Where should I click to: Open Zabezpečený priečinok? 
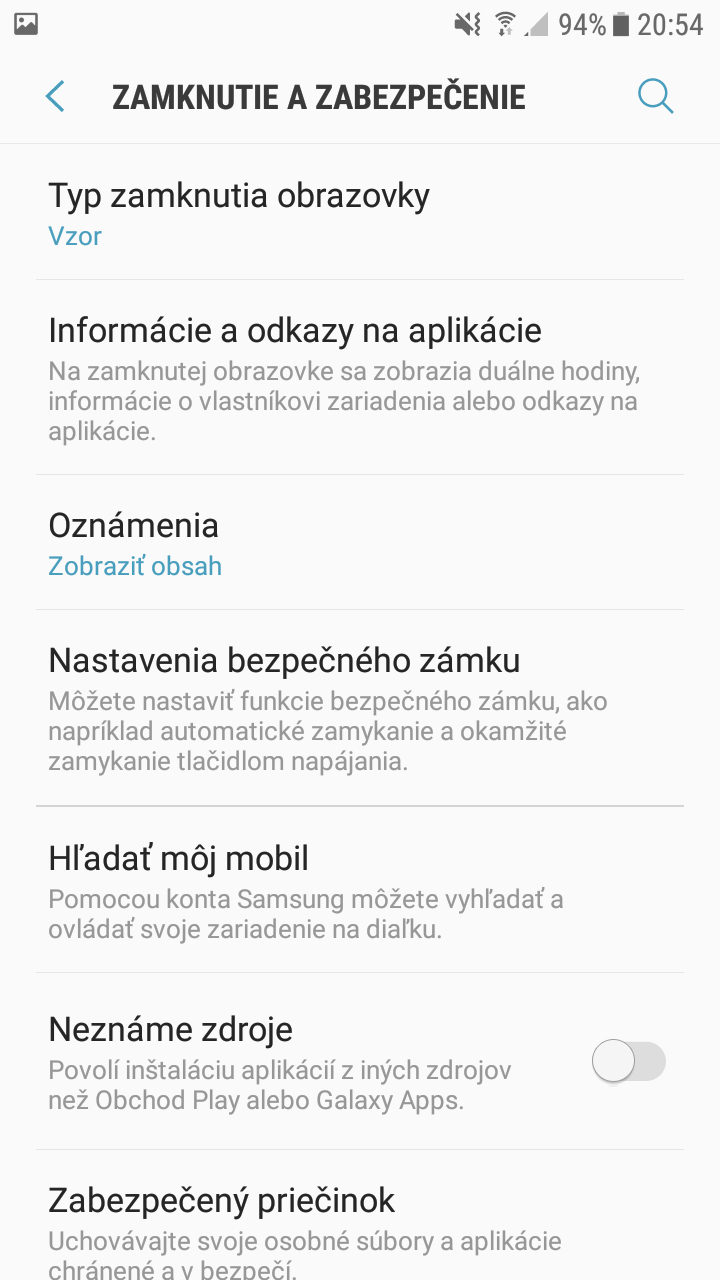360,1215
